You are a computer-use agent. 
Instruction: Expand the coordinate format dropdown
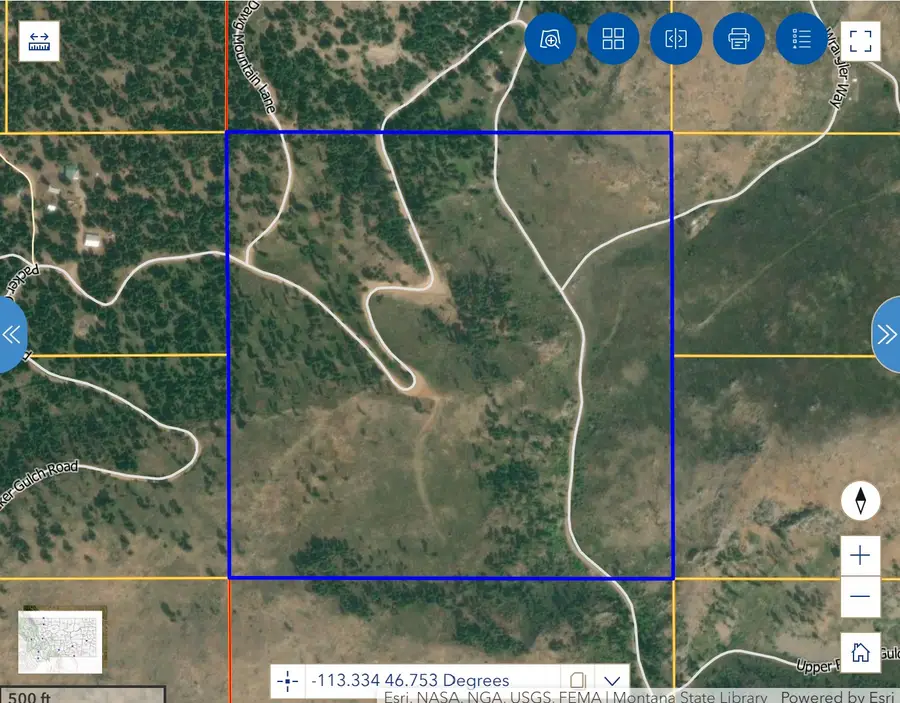[612, 681]
